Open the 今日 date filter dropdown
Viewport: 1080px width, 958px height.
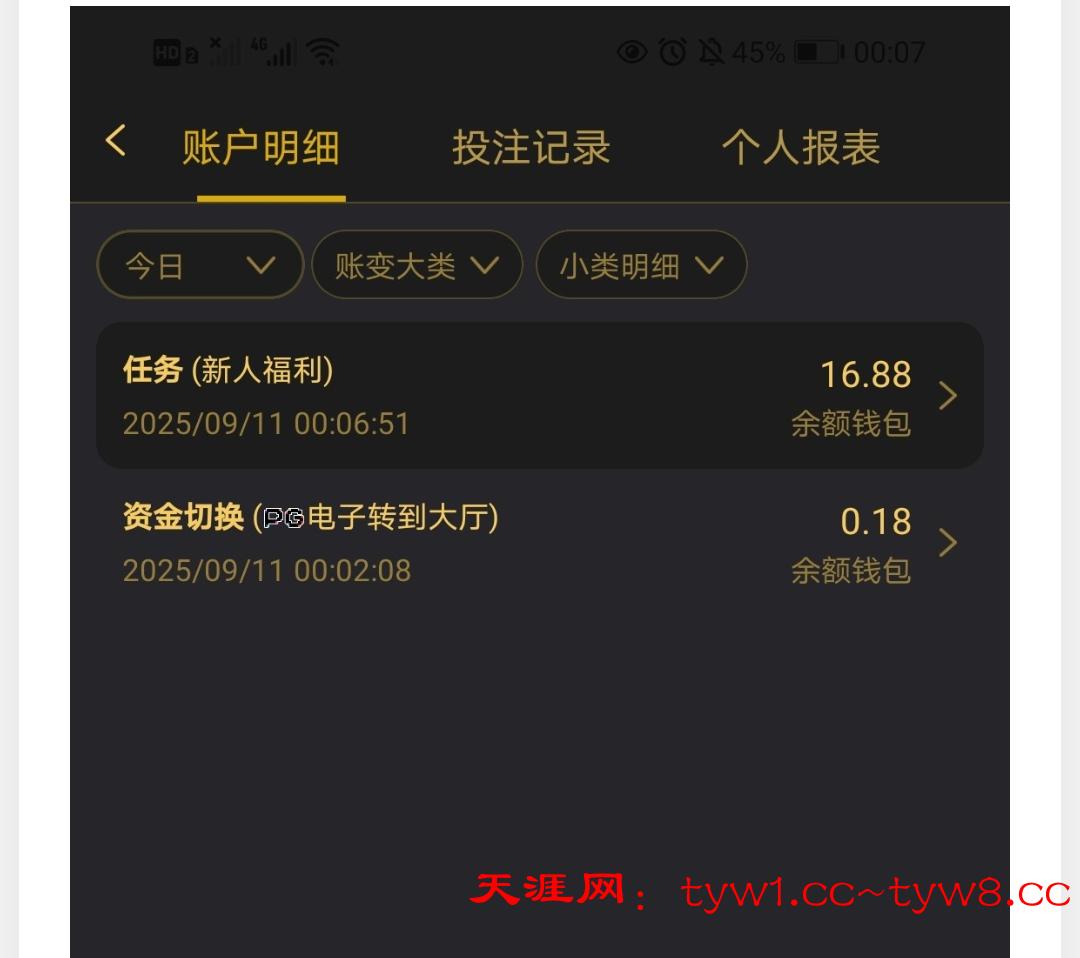click(200, 265)
